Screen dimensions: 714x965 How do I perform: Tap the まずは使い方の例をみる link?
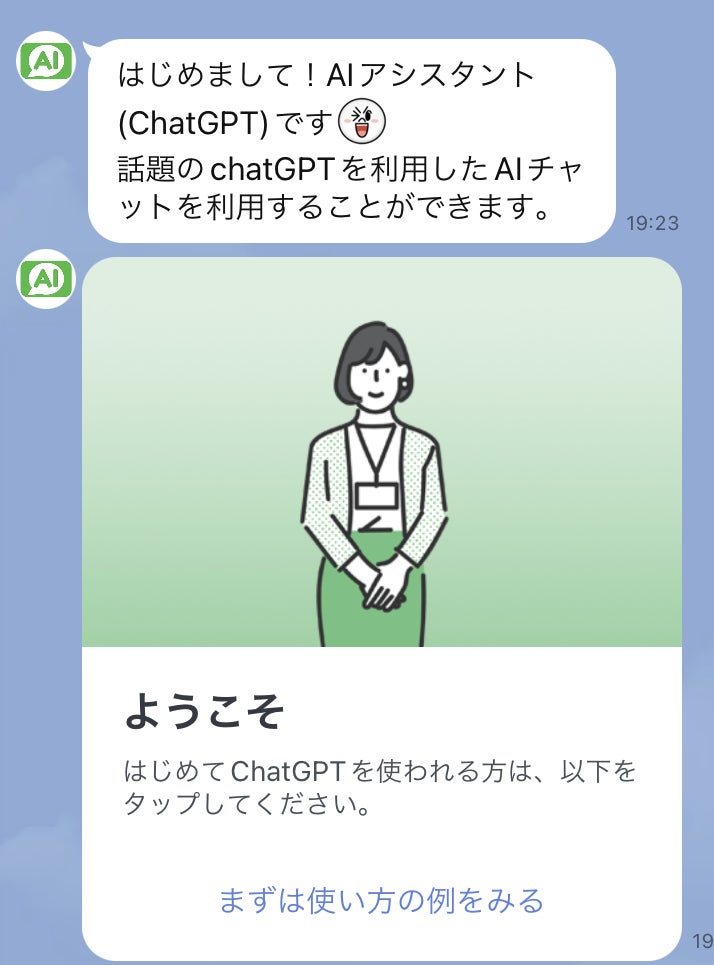point(381,900)
